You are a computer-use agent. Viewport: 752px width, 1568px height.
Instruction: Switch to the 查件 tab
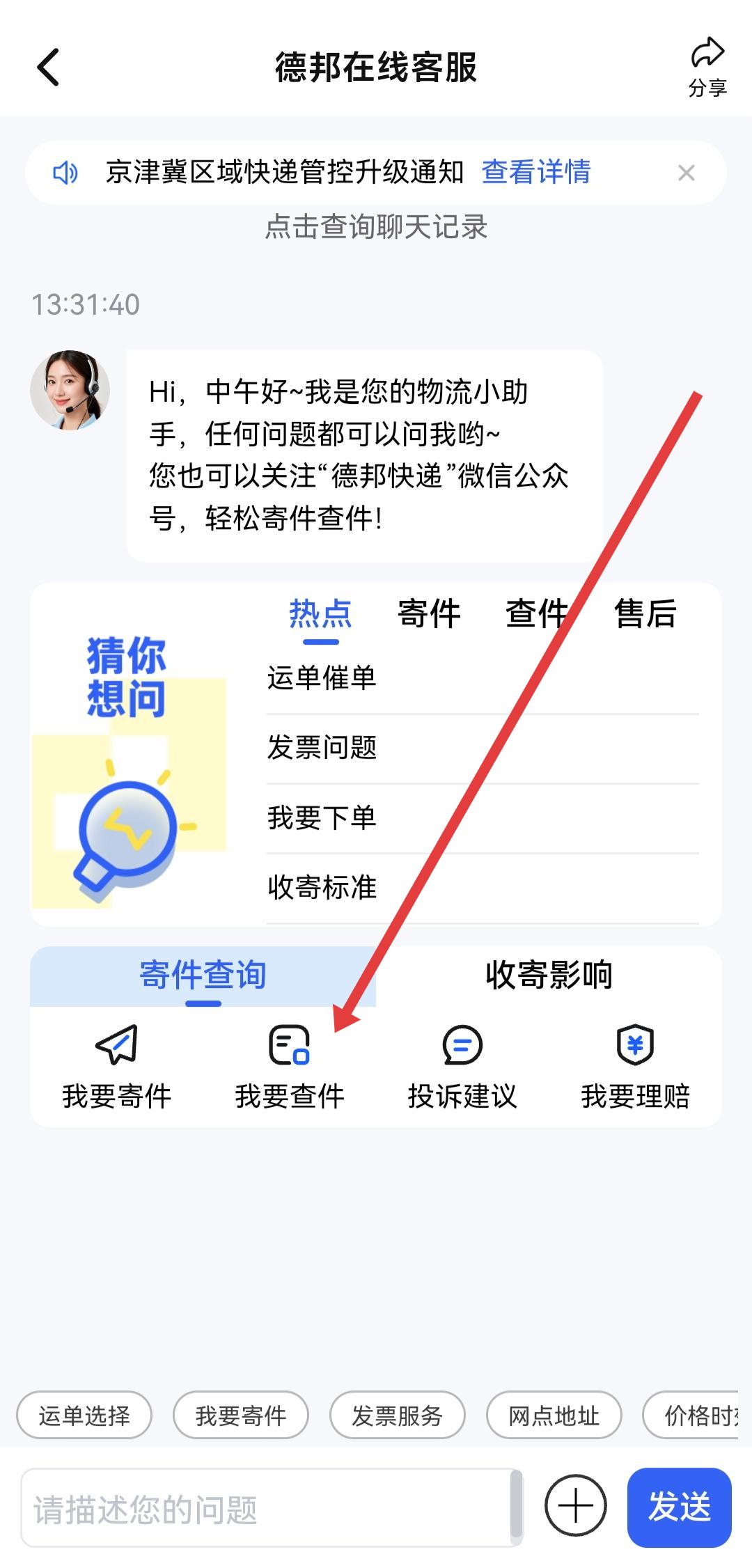[x=536, y=614]
